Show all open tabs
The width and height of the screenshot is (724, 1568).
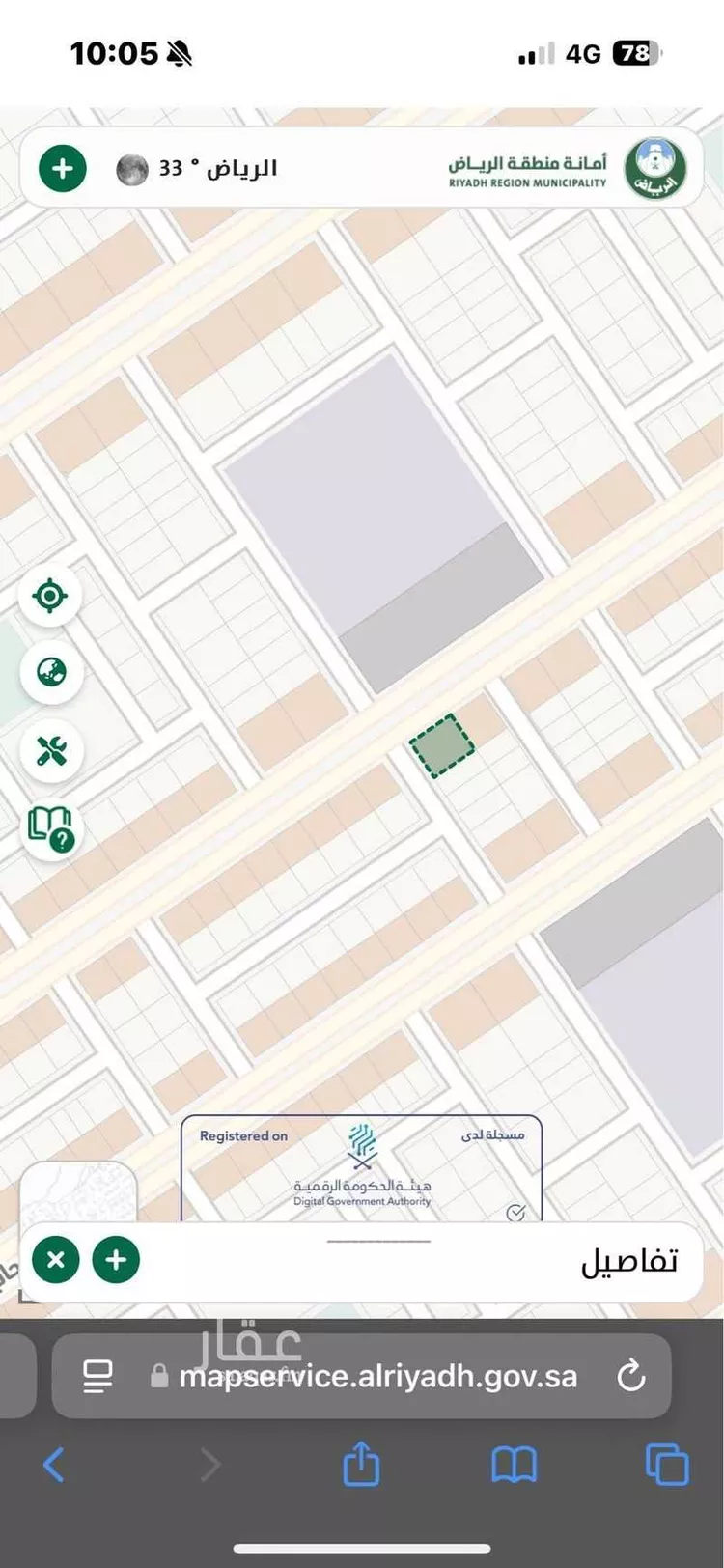666,1465
